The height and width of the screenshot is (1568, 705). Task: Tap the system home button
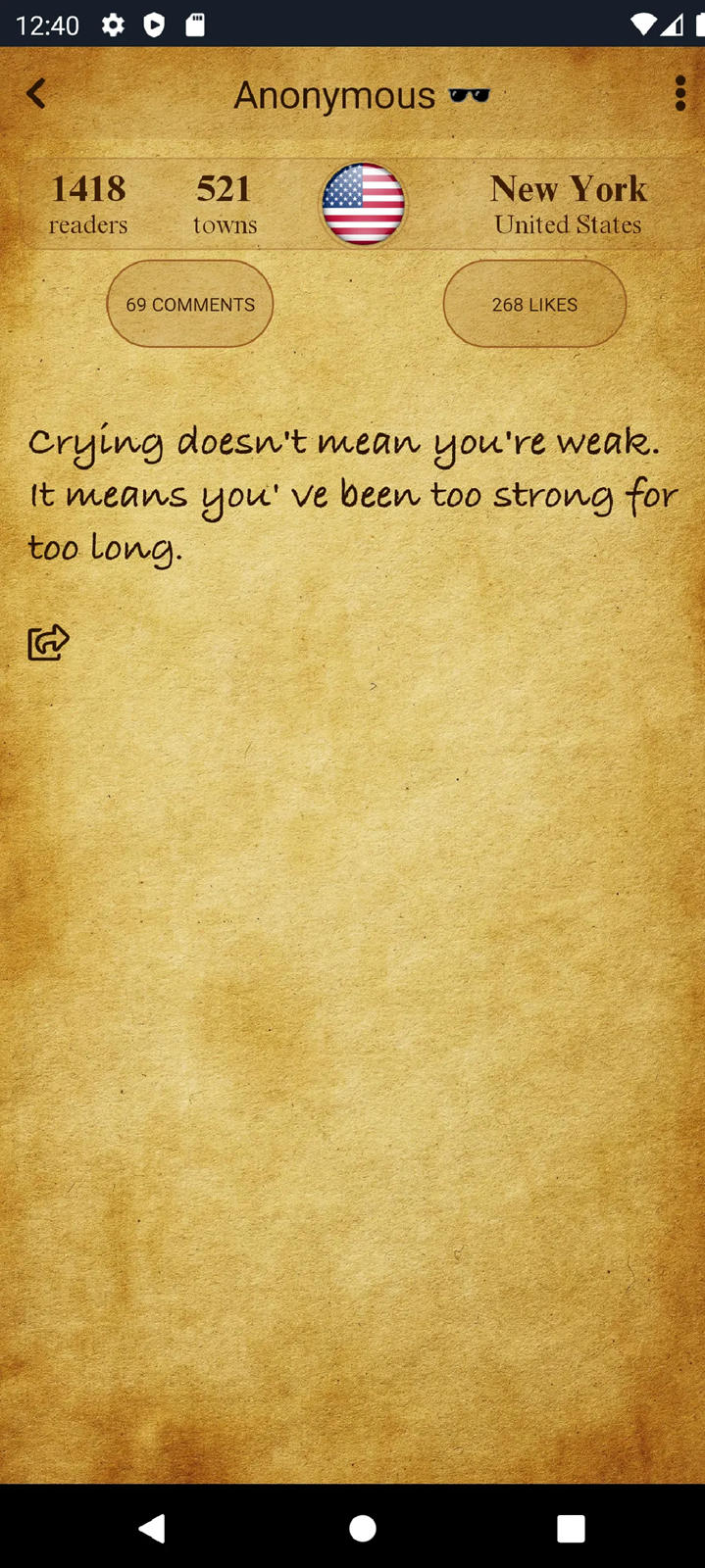[x=363, y=1528]
